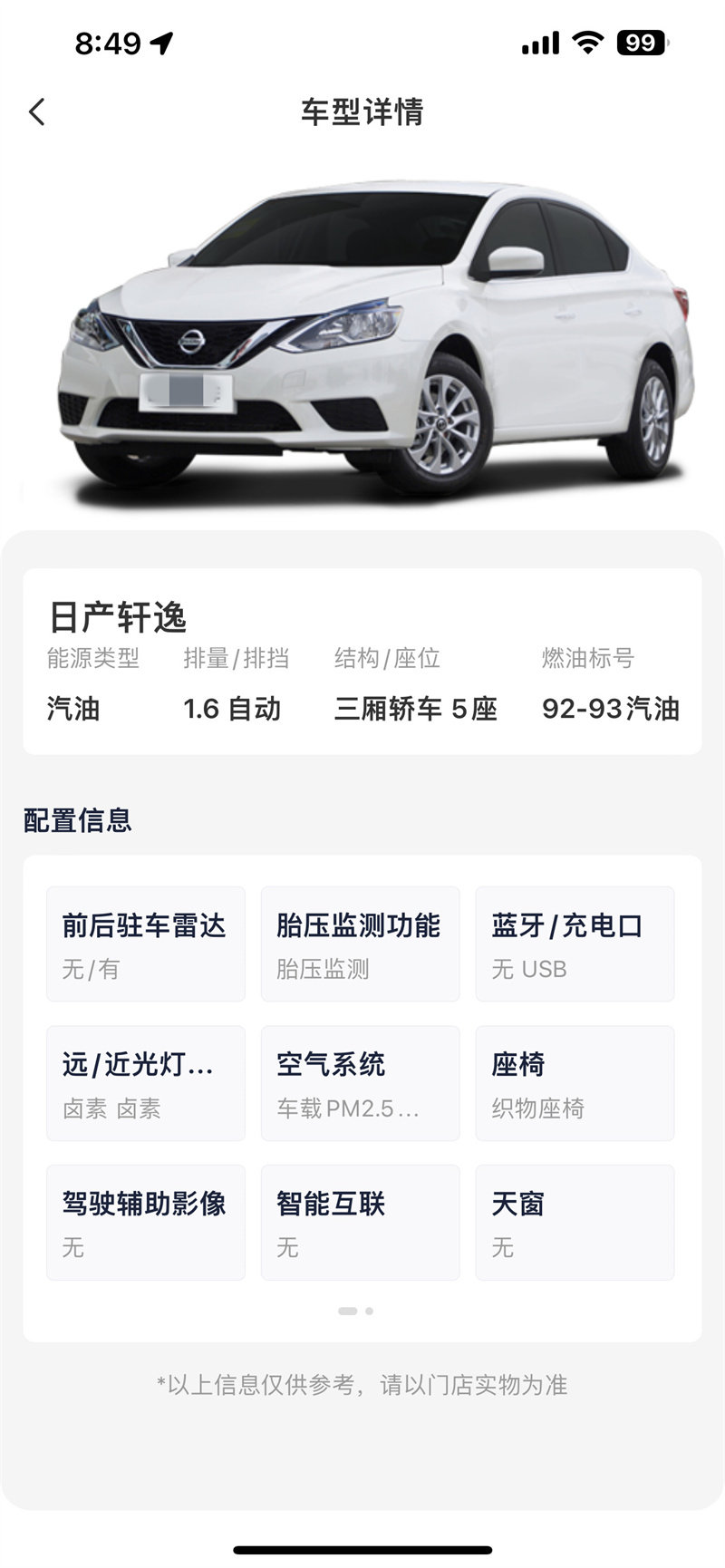Expand the 智能互联 card details
Viewport: 725px width, 1568px height.
pyautogui.click(x=360, y=1222)
